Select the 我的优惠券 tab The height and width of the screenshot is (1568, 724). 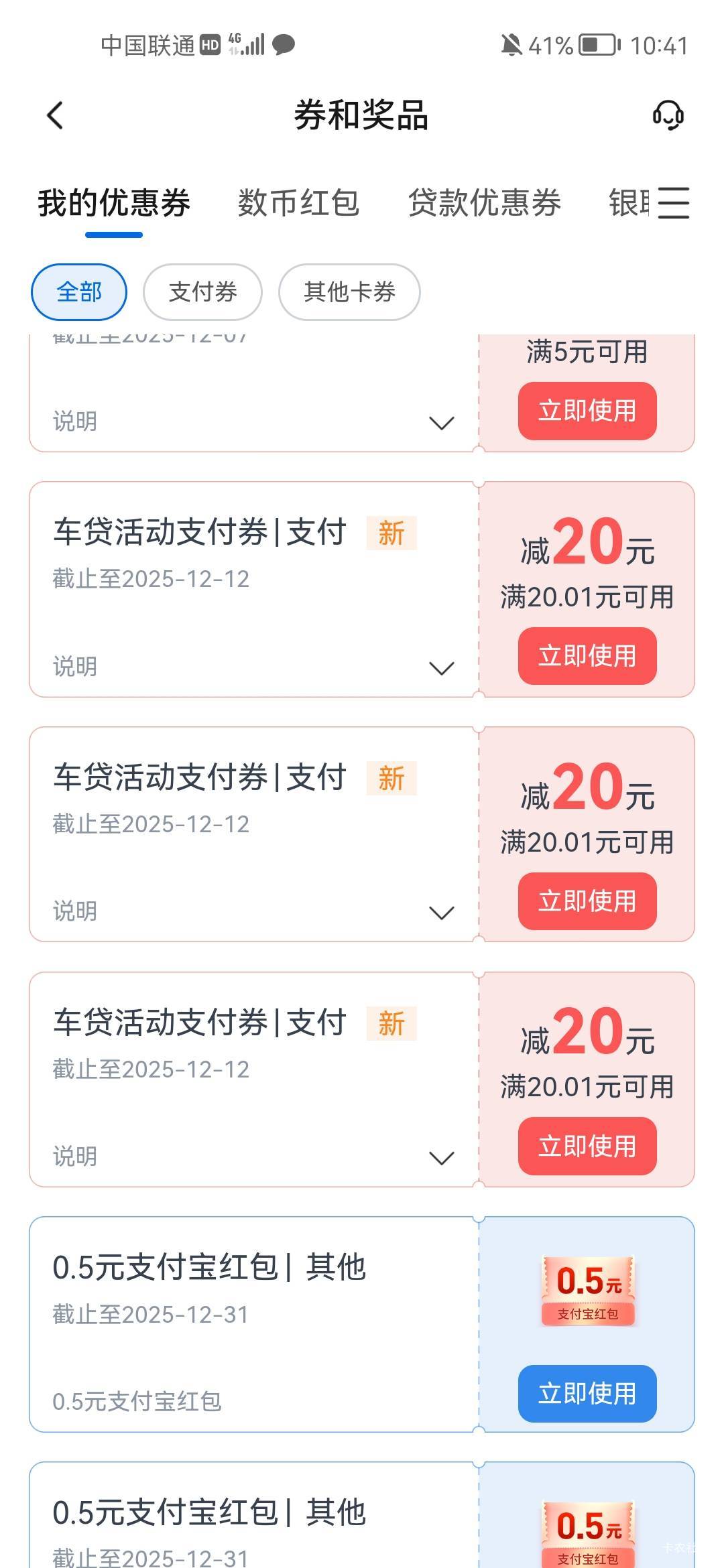[x=114, y=203]
